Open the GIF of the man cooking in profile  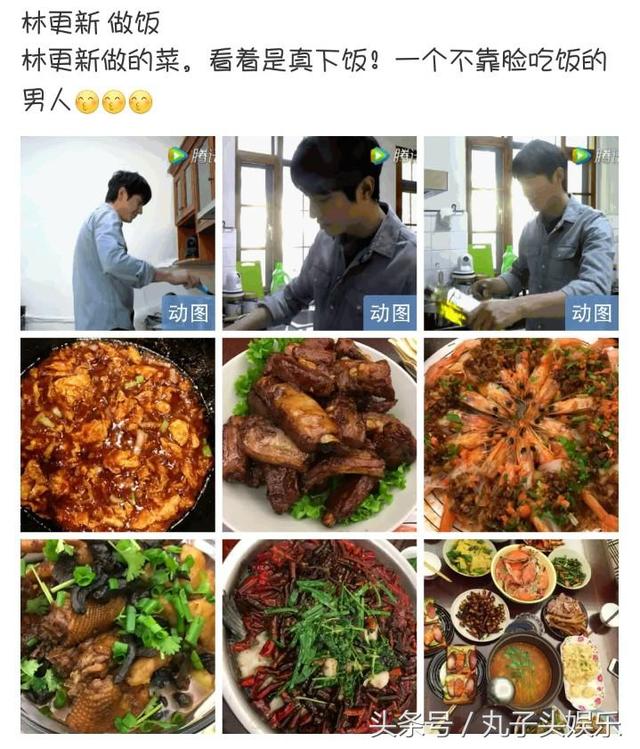click(x=118, y=233)
